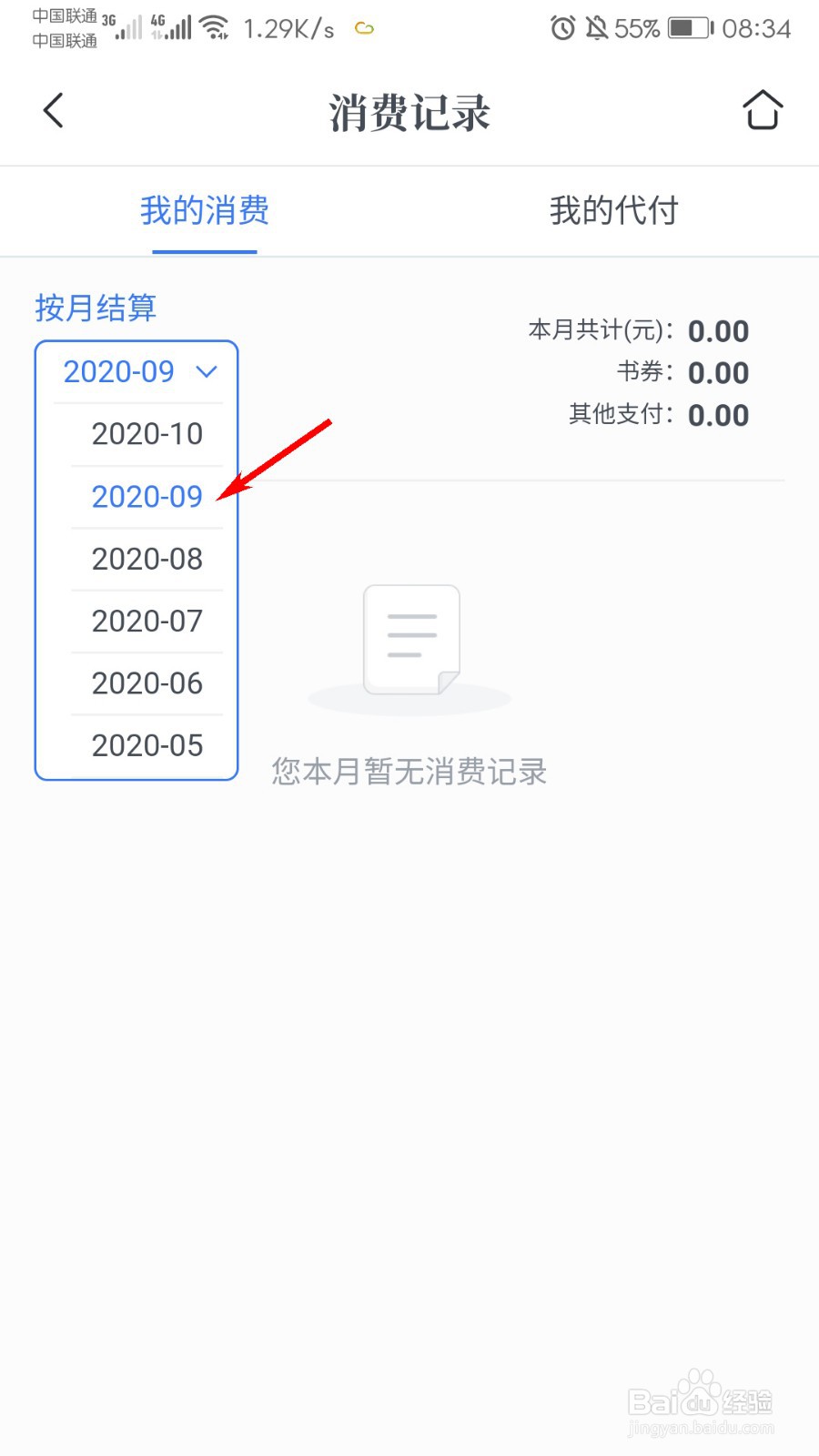The width and height of the screenshot is (819, 1456).
Task: Open the 2020-09 month dropdown chevron
Action: point(207,371)
